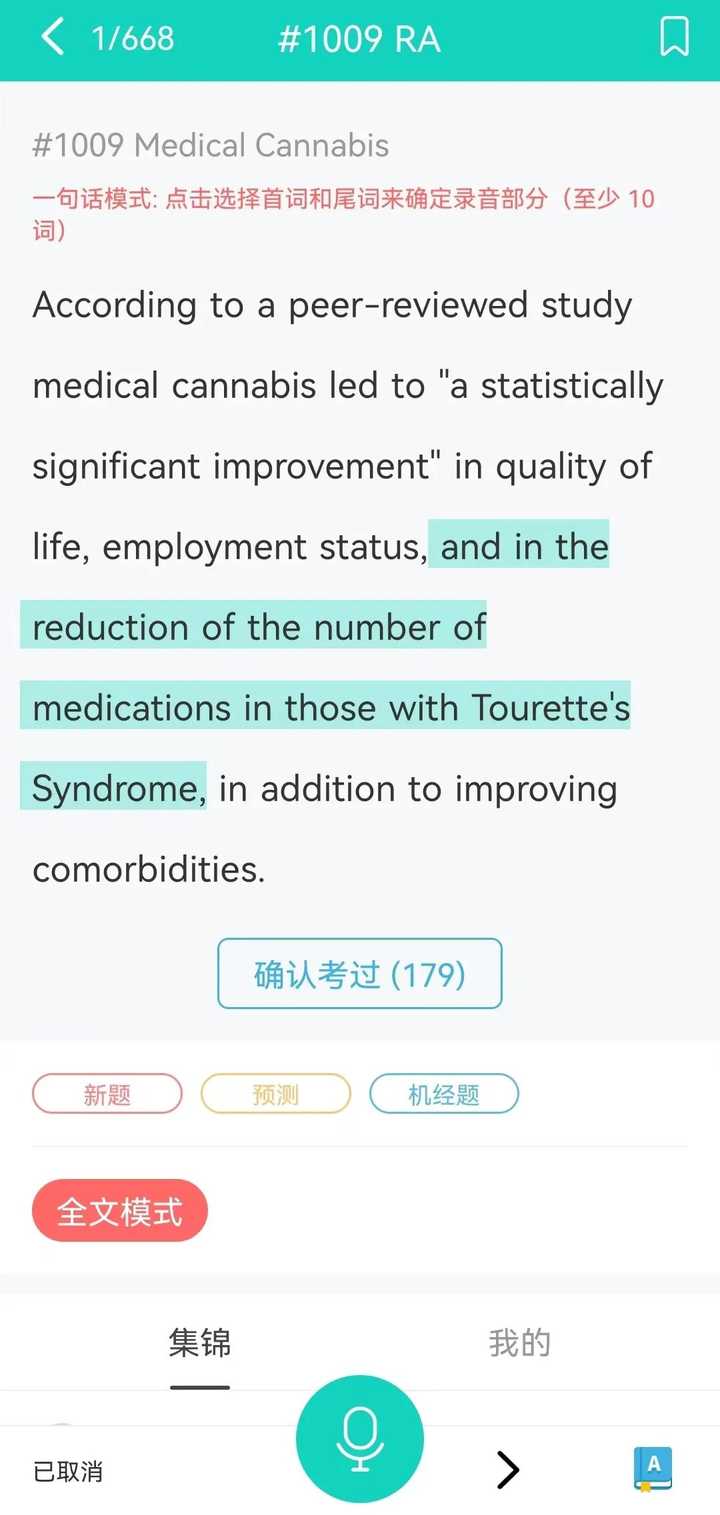Viewport: 720px width, 1515px height.
Task: Tap the right arrow next to the microphone
Action: [508, 1468]
